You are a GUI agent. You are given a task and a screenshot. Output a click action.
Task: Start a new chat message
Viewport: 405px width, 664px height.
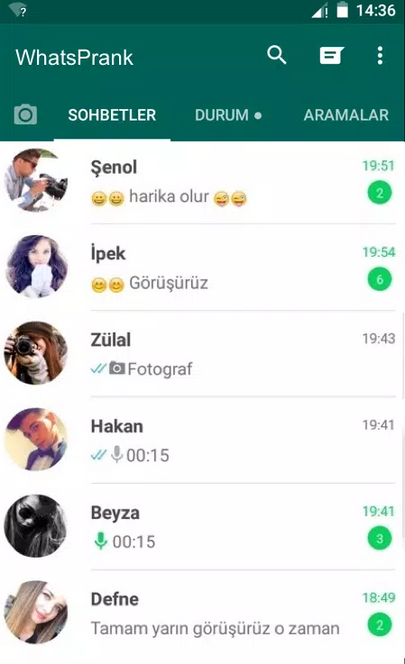pyautogui.click(x=331, y=55)
